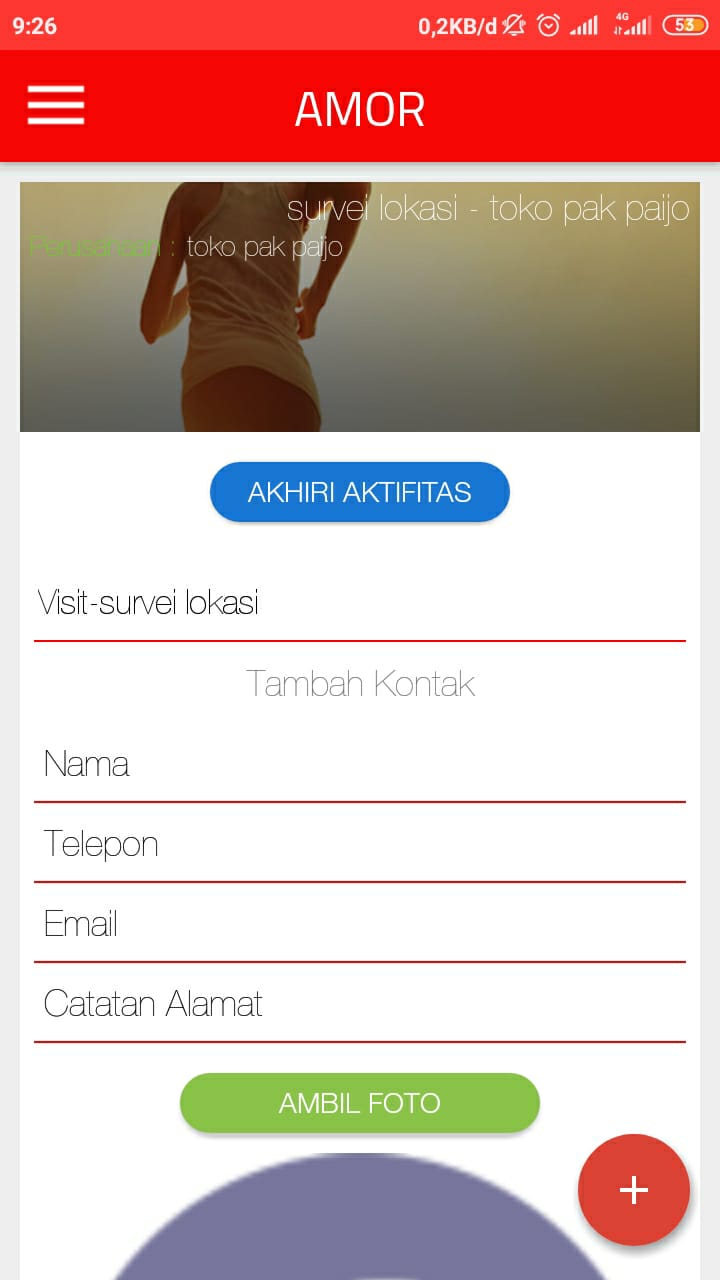The image size is (720, 1280).
Task: Focus the Nama input field
Action: coord(360,765)
